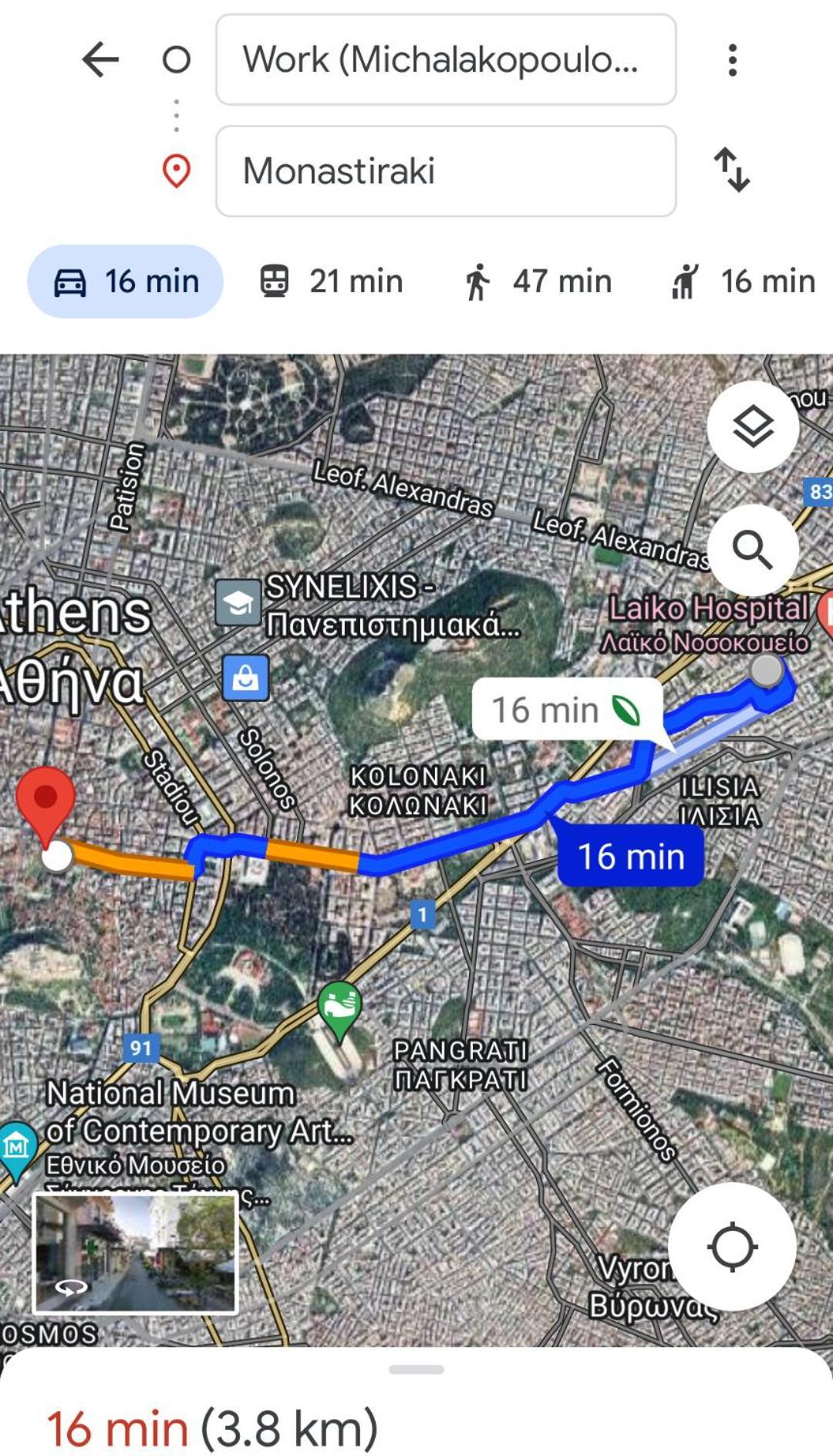Center the map on my location
This screenshot has width=833, height=1456.
731,1247
